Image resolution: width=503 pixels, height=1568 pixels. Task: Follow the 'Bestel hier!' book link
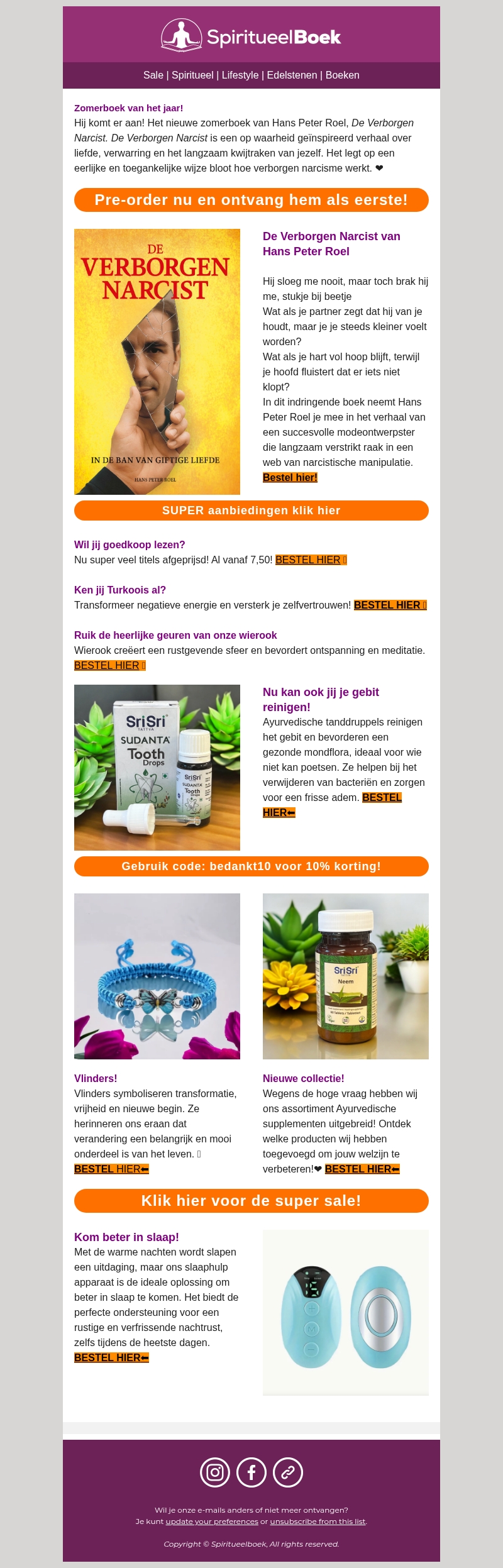tap(290, 478)
